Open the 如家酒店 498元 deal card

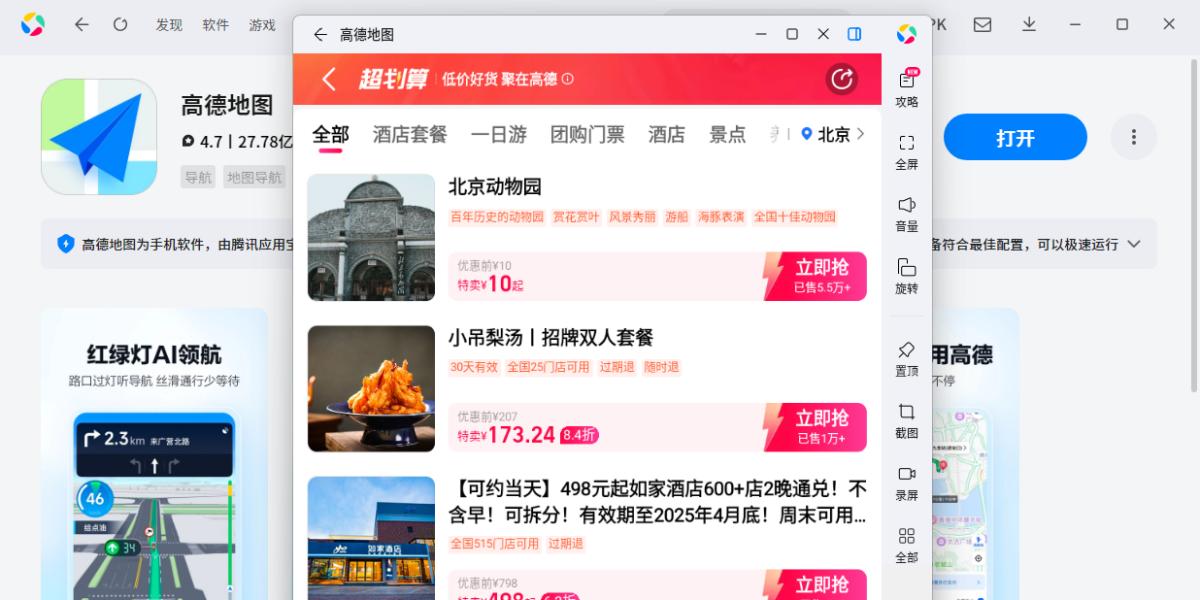657,503
